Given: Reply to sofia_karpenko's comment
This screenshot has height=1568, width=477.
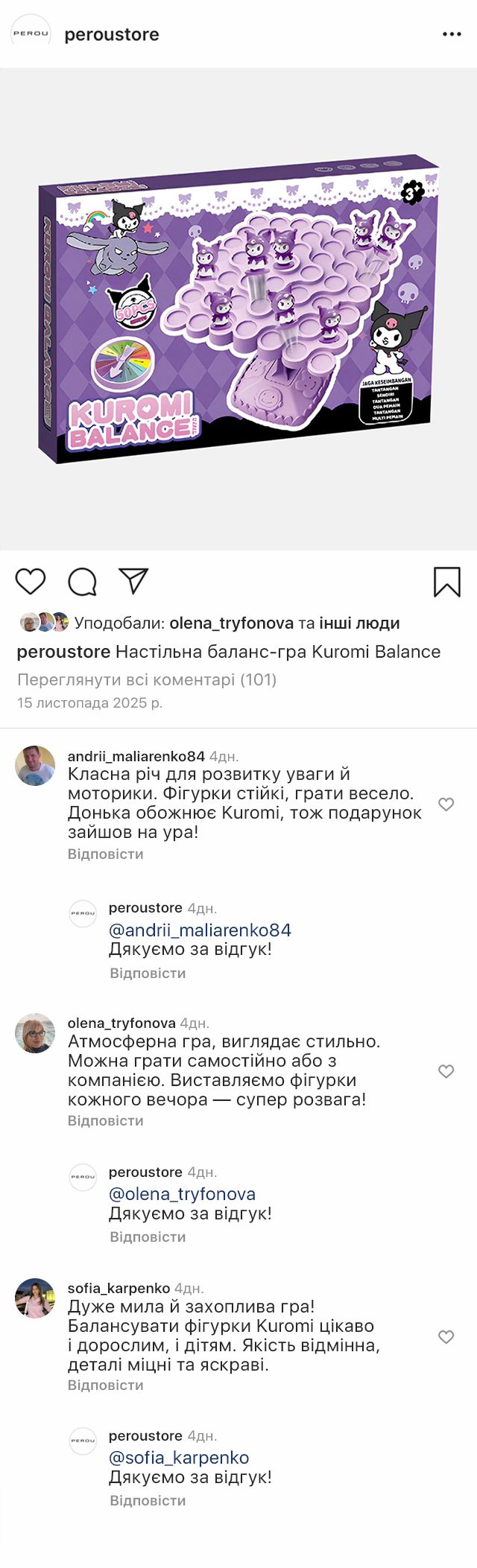Looking at the screenshot, I should point(105,1385).
